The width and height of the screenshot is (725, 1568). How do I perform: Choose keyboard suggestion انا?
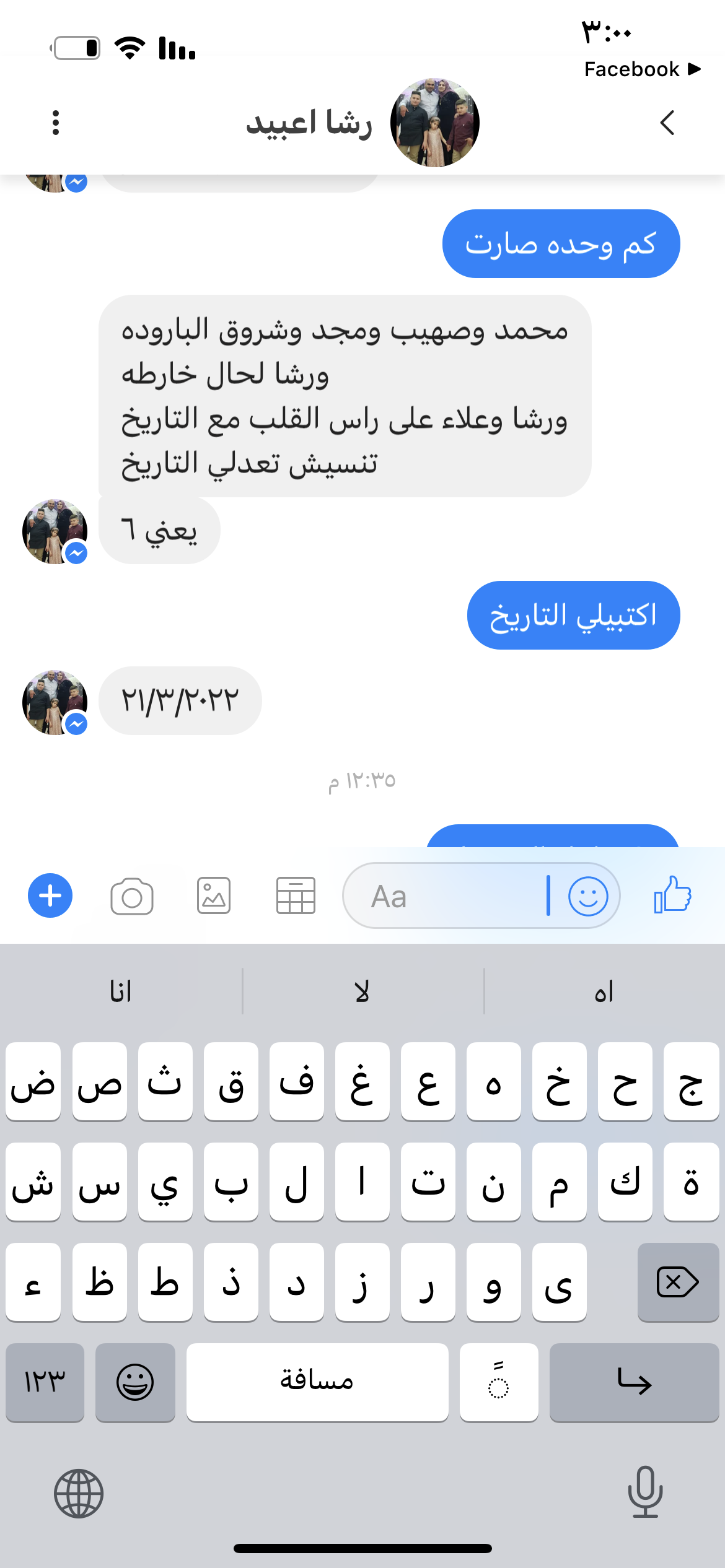tap(121, 991)
